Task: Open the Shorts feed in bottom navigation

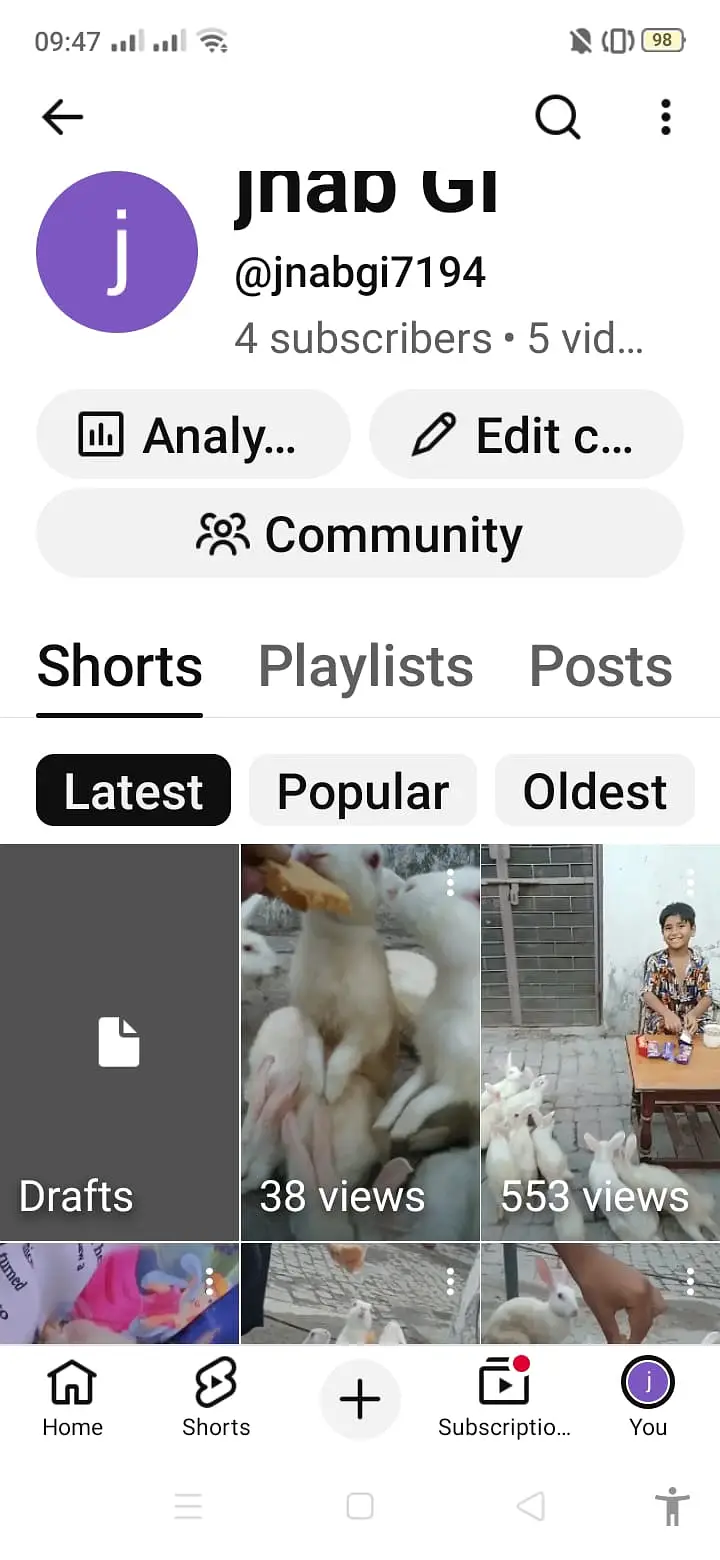Action: pos(216,1398)
